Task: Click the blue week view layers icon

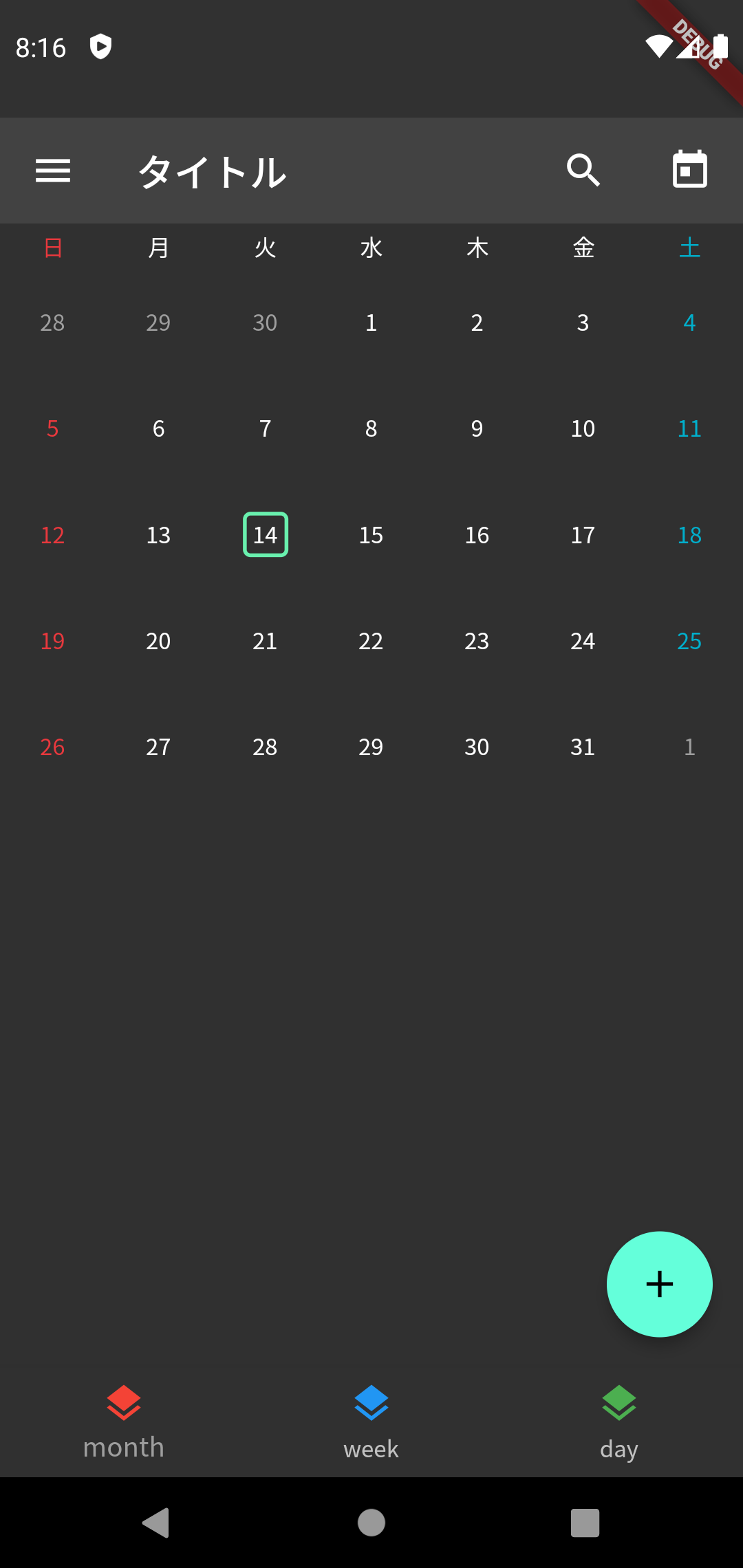Action: pos(371,1402)
